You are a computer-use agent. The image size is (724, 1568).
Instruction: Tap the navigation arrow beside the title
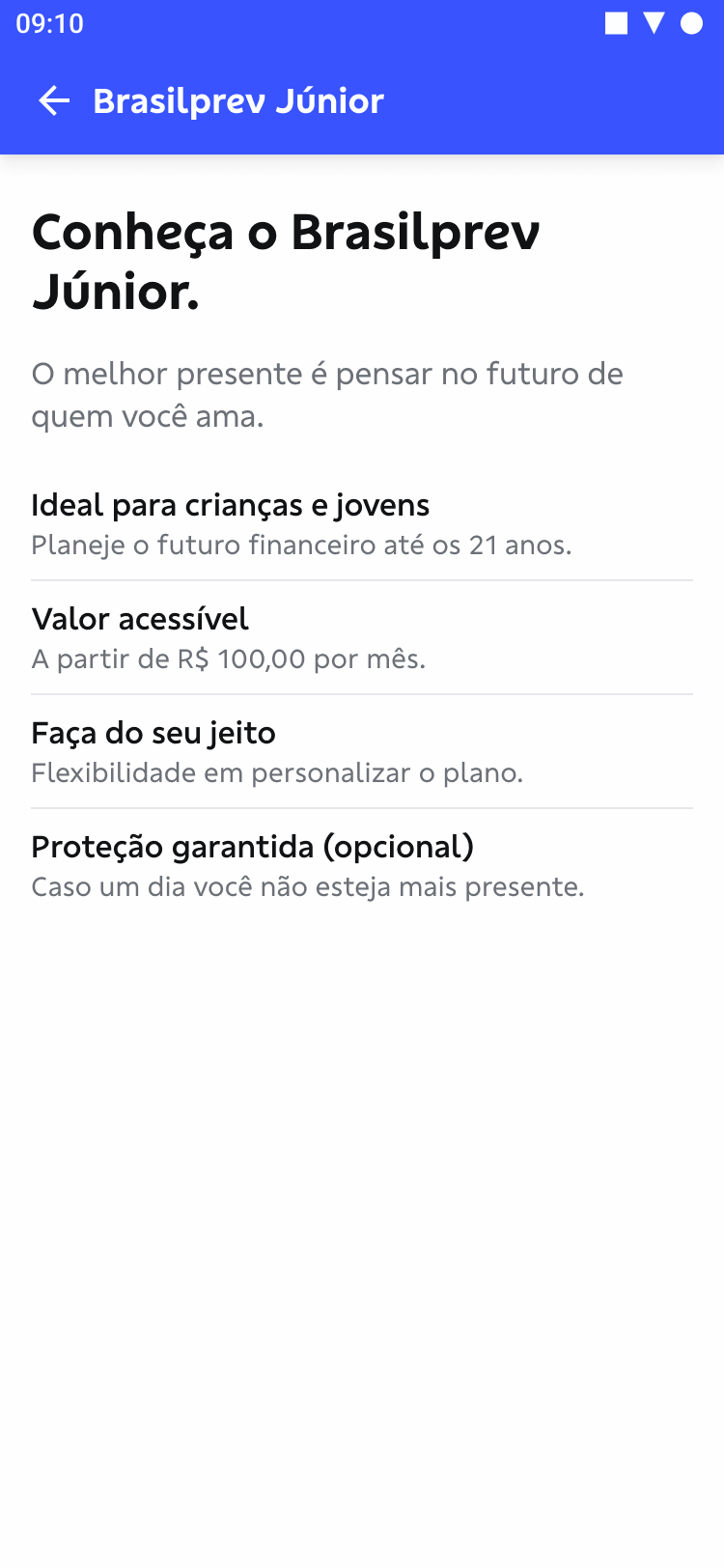(x=53, y=99)
